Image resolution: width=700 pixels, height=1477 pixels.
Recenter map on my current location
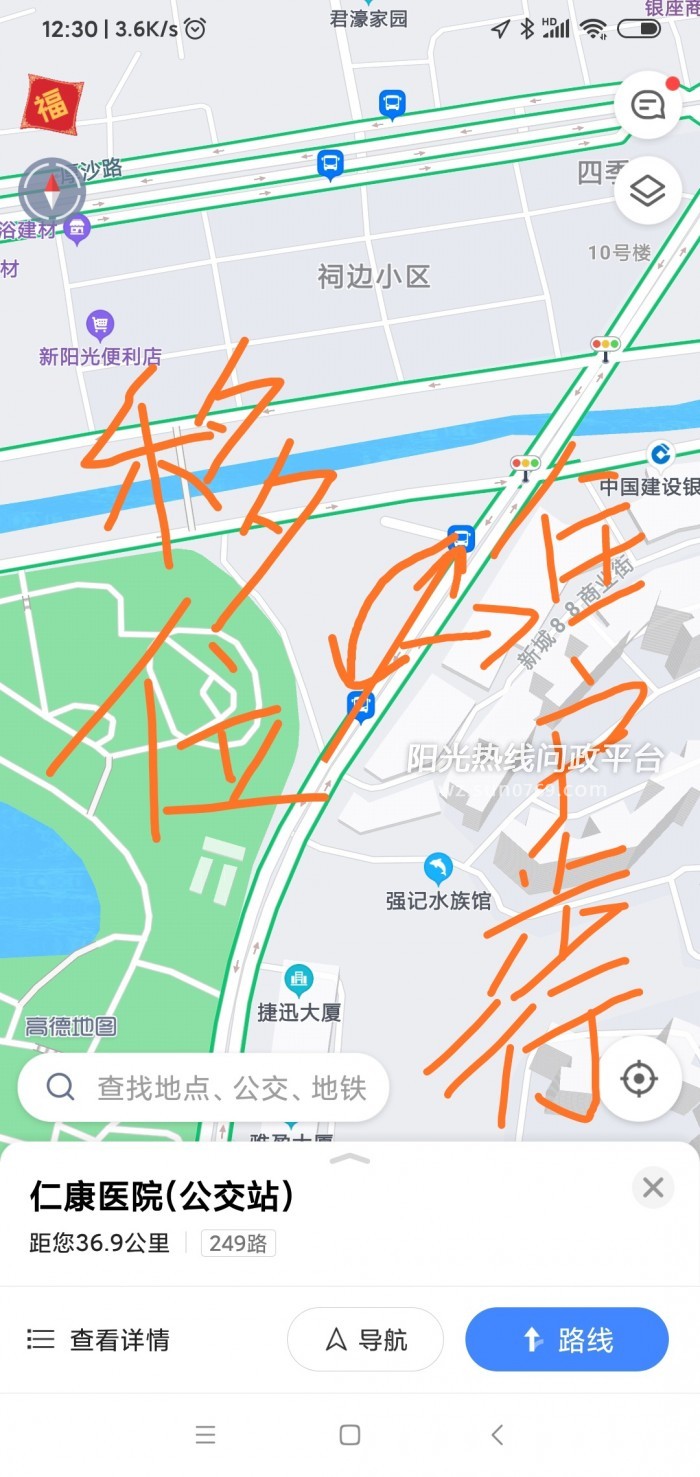coord(639,1079)
